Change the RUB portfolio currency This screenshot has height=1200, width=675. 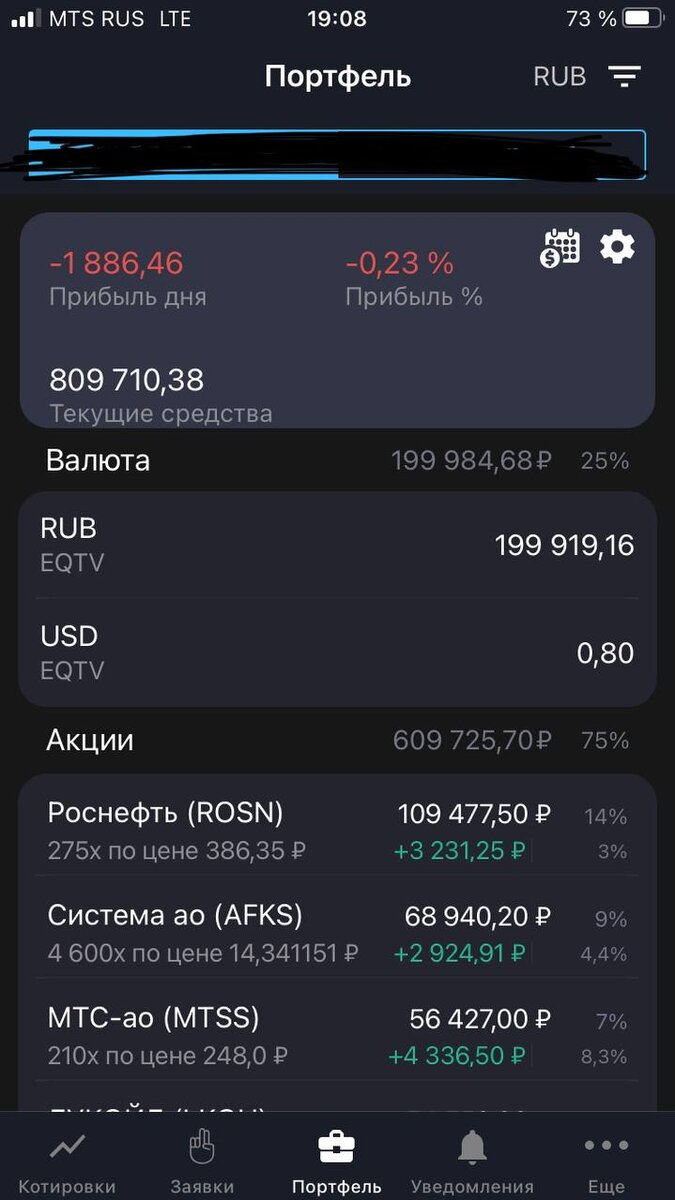pyautogui.click(x=560, y=77)
